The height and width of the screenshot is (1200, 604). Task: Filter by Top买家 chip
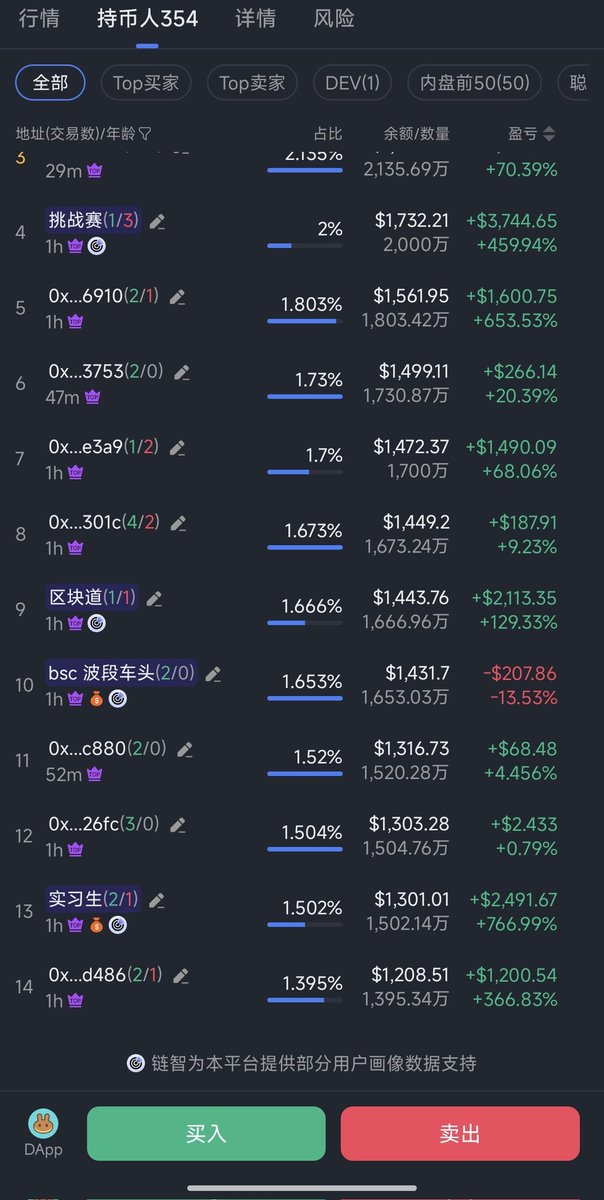[146, 83]
